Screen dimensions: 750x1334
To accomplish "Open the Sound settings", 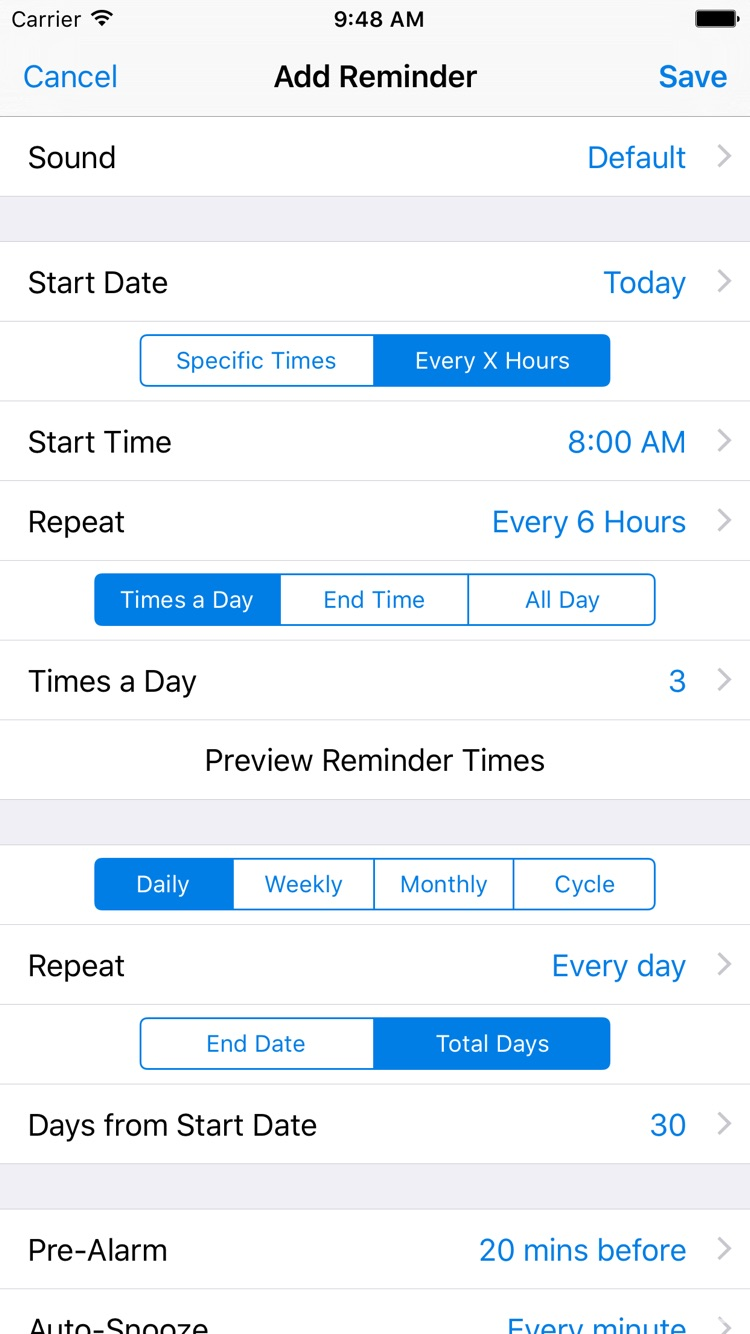I will [x=375, y=157].
